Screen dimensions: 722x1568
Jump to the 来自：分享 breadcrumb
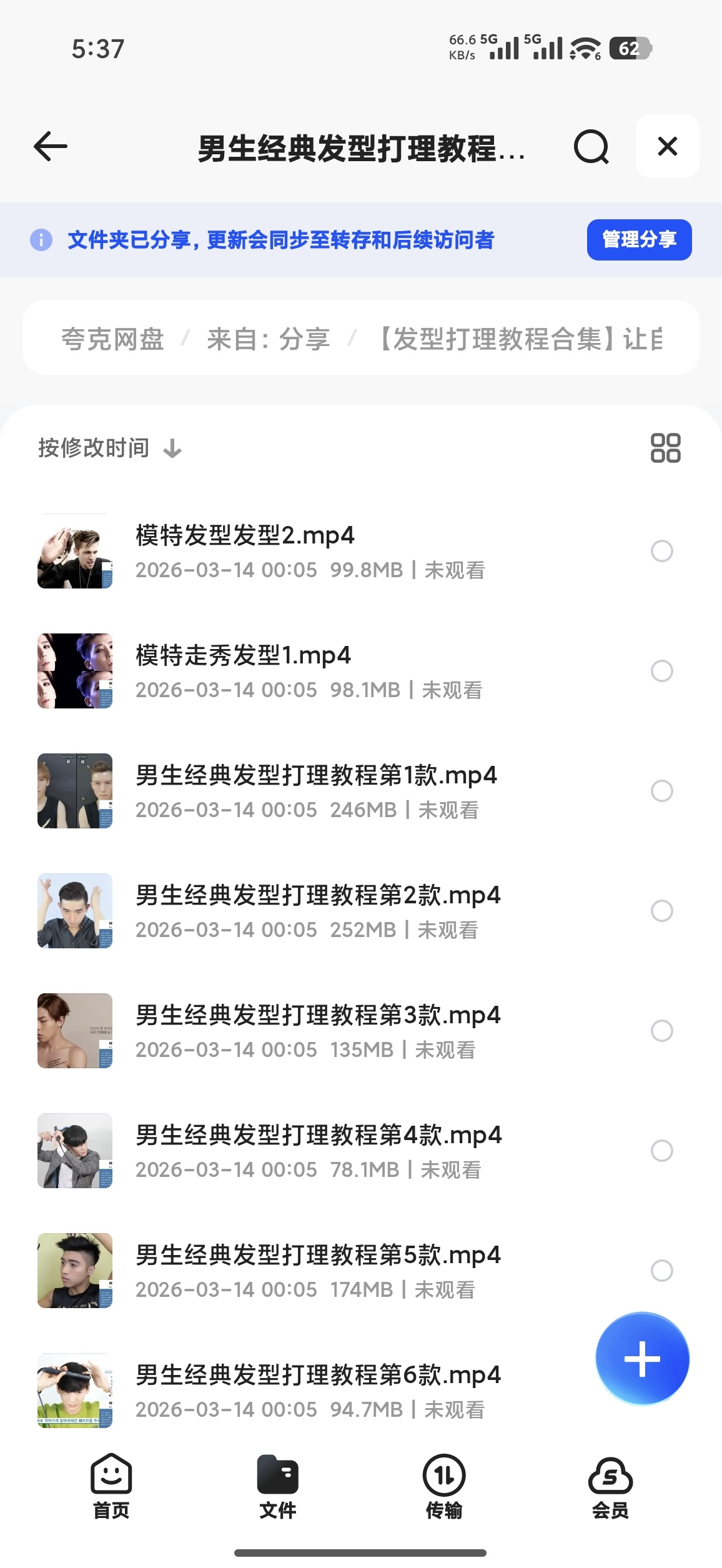(x=269, y=339)
